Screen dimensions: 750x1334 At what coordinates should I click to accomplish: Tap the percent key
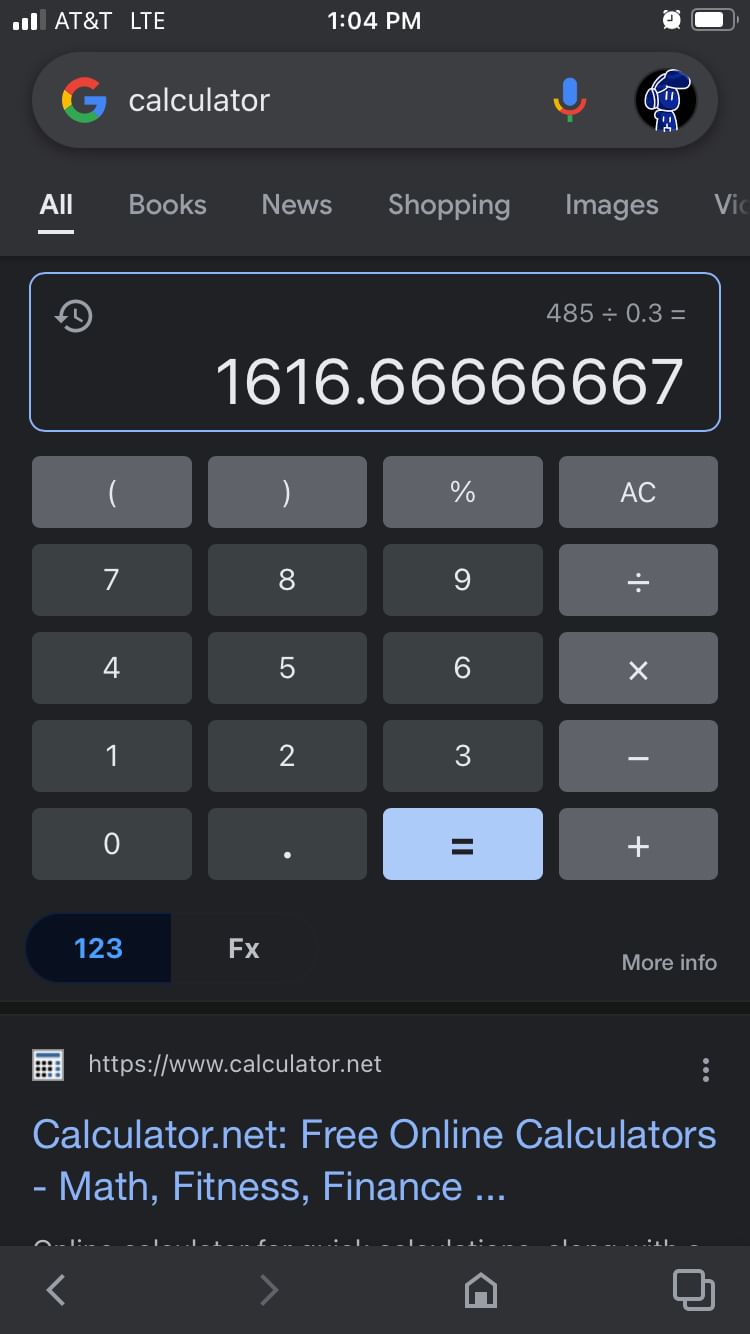point(462,492)
